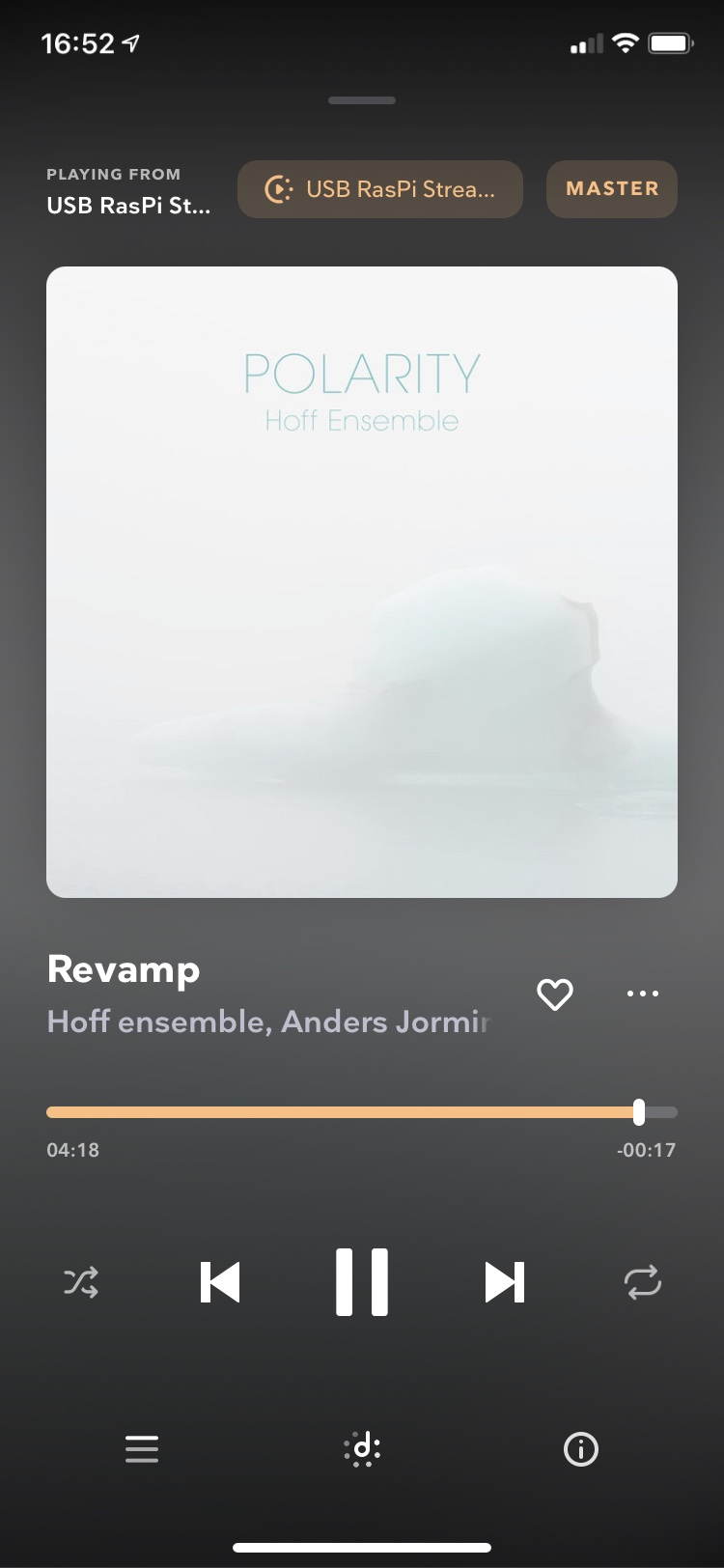
Task: Tap the playback progress bar
Action: point(362,1112)
